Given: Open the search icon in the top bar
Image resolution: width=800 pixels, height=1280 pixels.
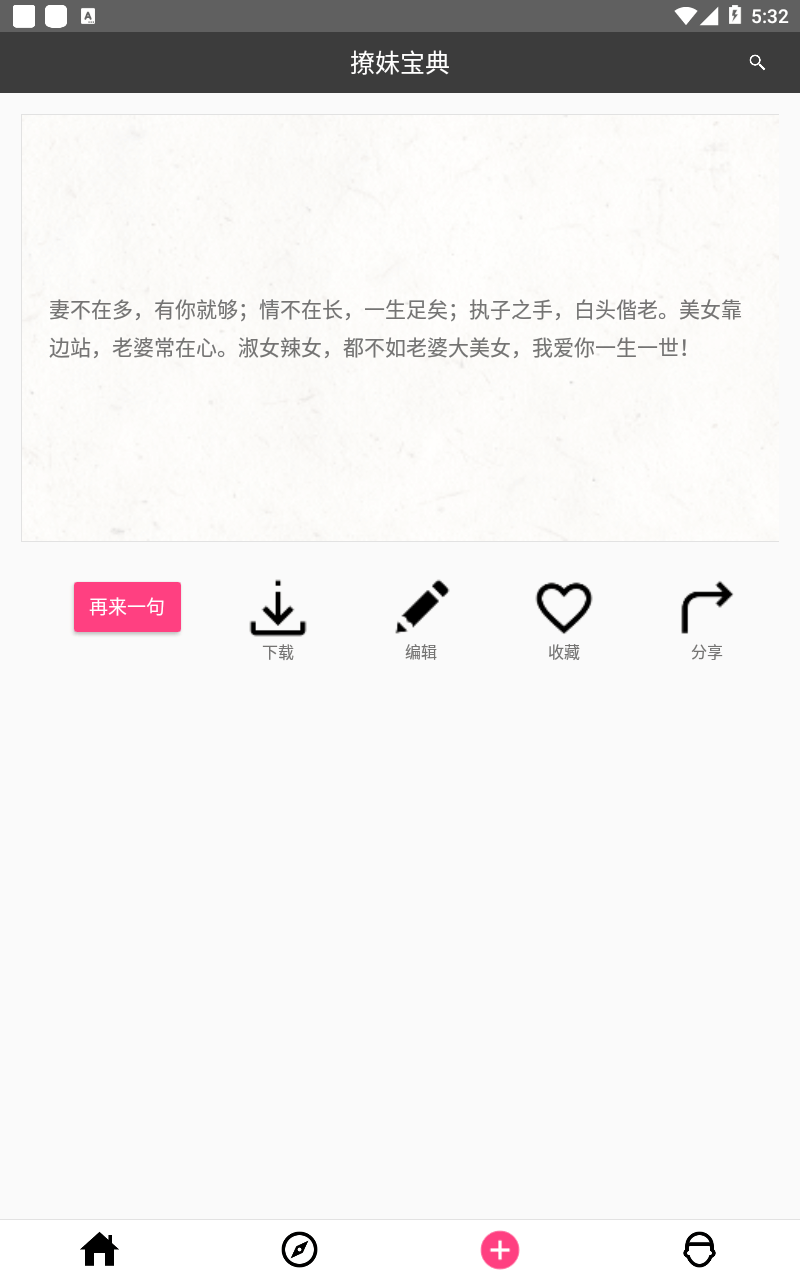Looking at the screenshot, I should coord(757,63).
